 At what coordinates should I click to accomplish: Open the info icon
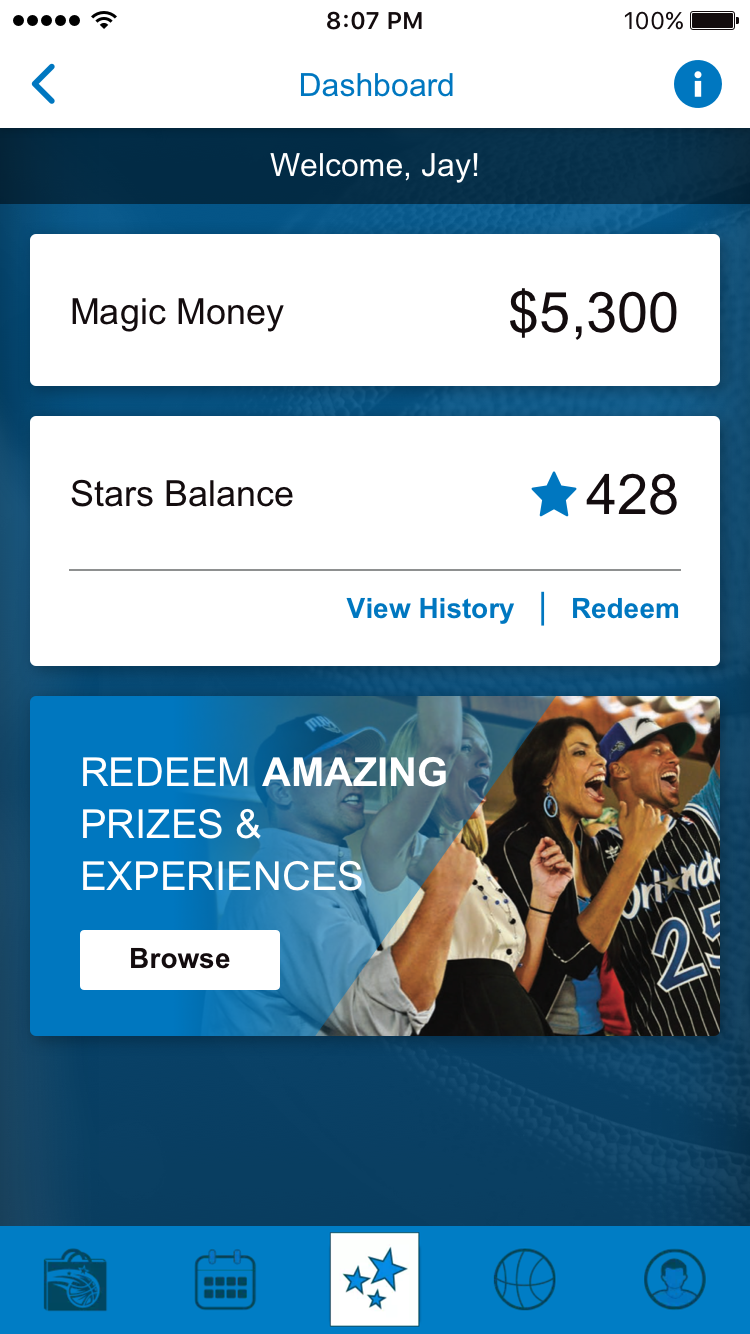(698, 84)
